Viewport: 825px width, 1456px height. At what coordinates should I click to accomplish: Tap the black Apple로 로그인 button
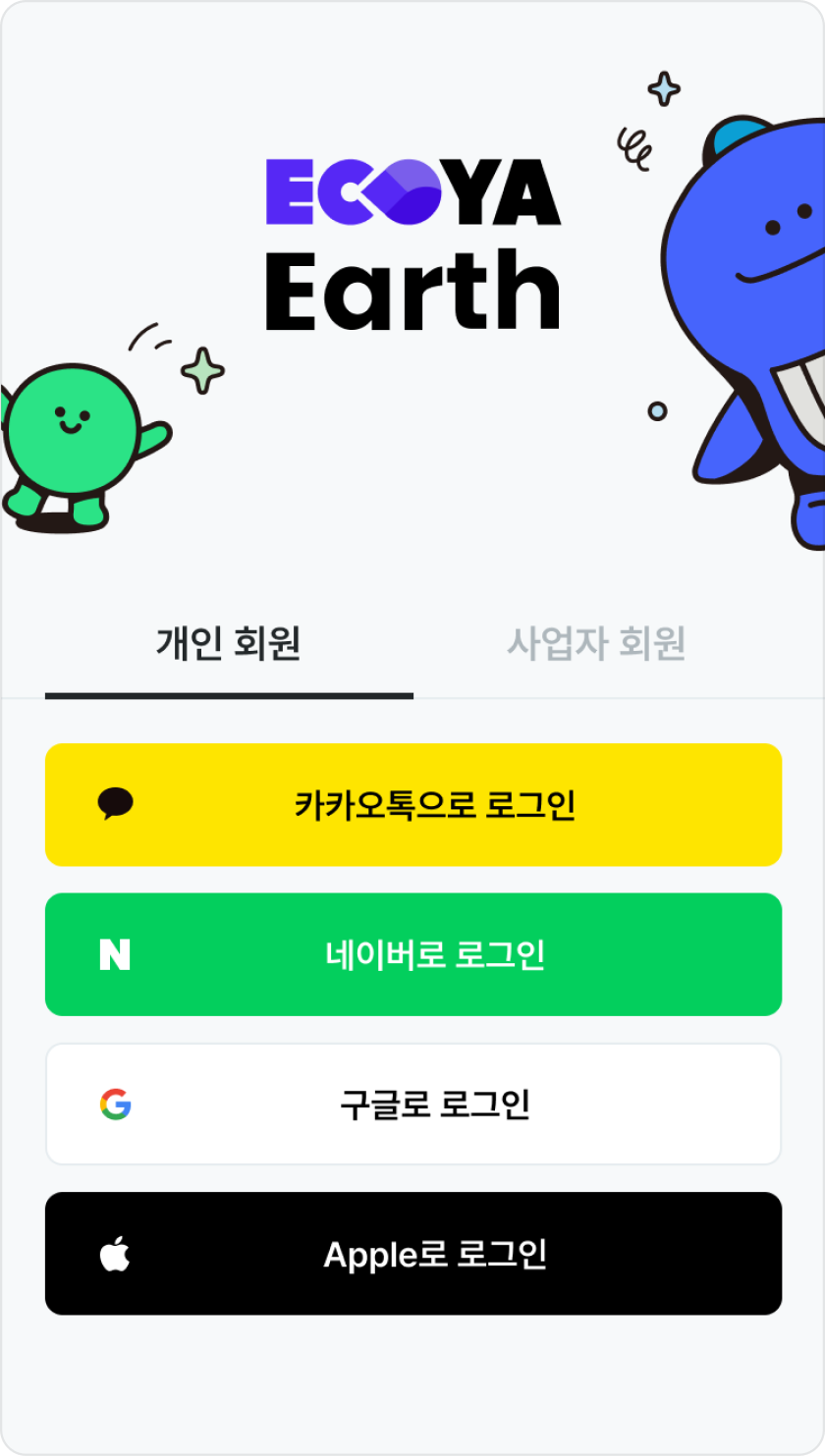click(x=412, y=1253)
